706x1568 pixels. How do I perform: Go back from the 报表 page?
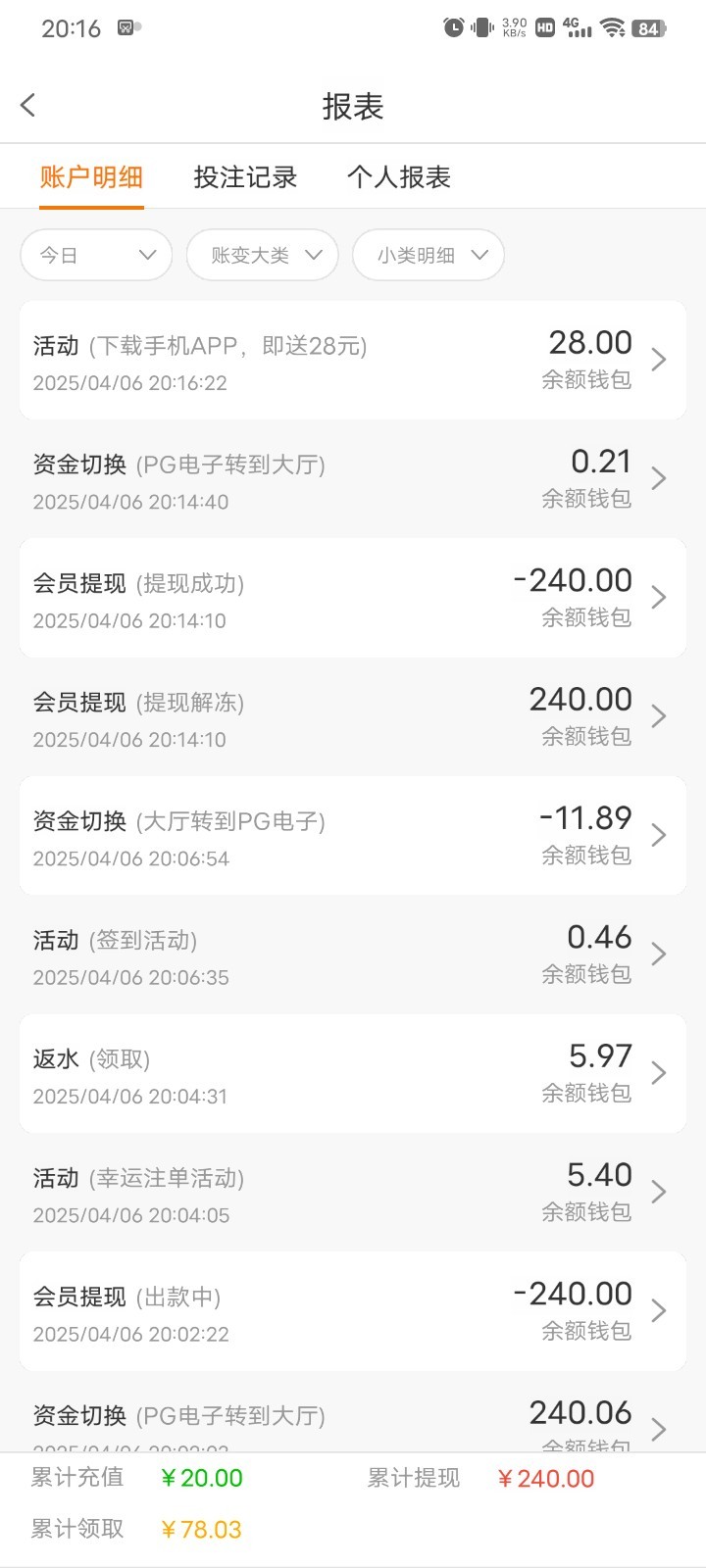point(28,106)
